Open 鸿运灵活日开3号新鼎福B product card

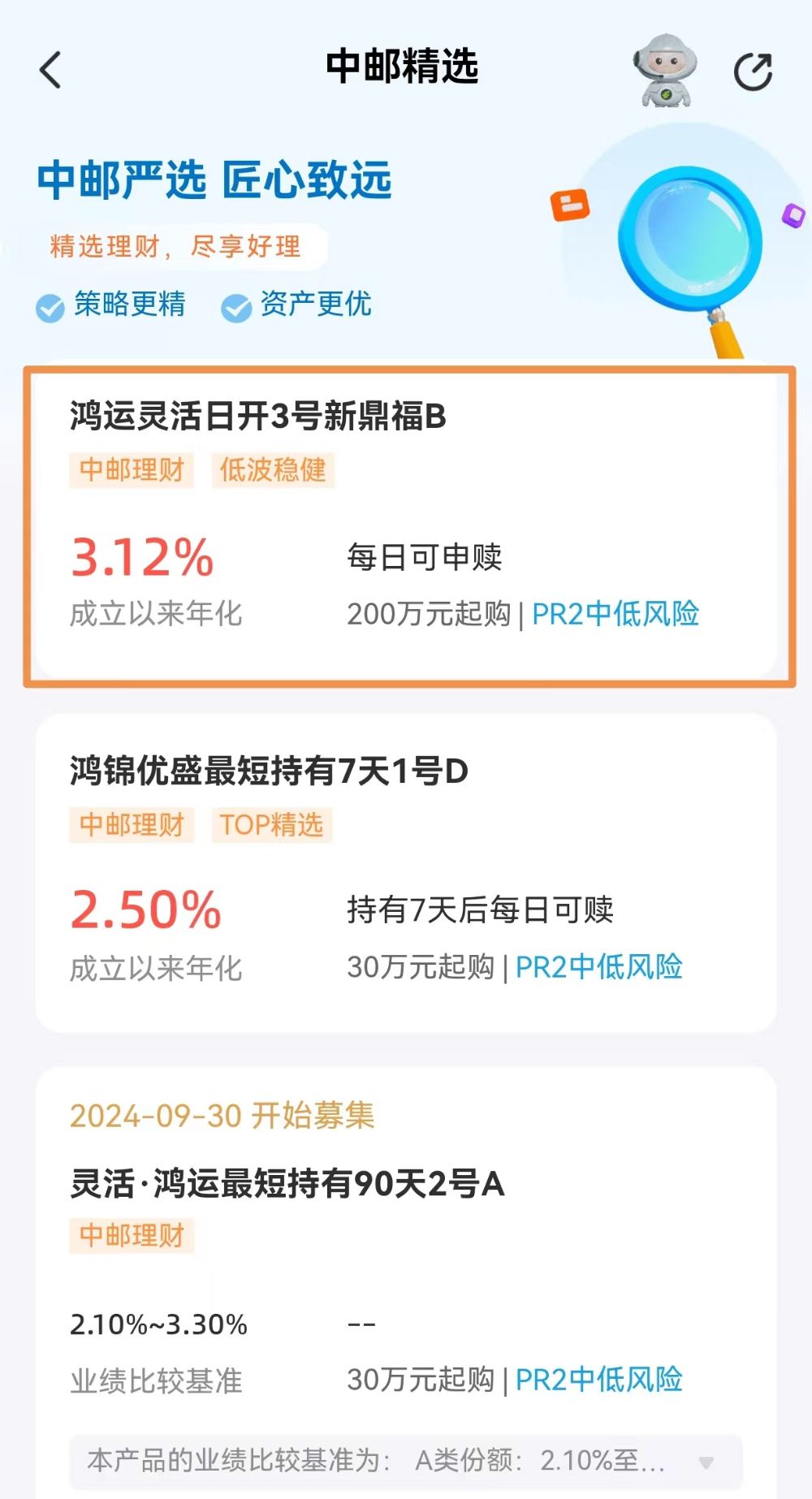tap(406, 524)
